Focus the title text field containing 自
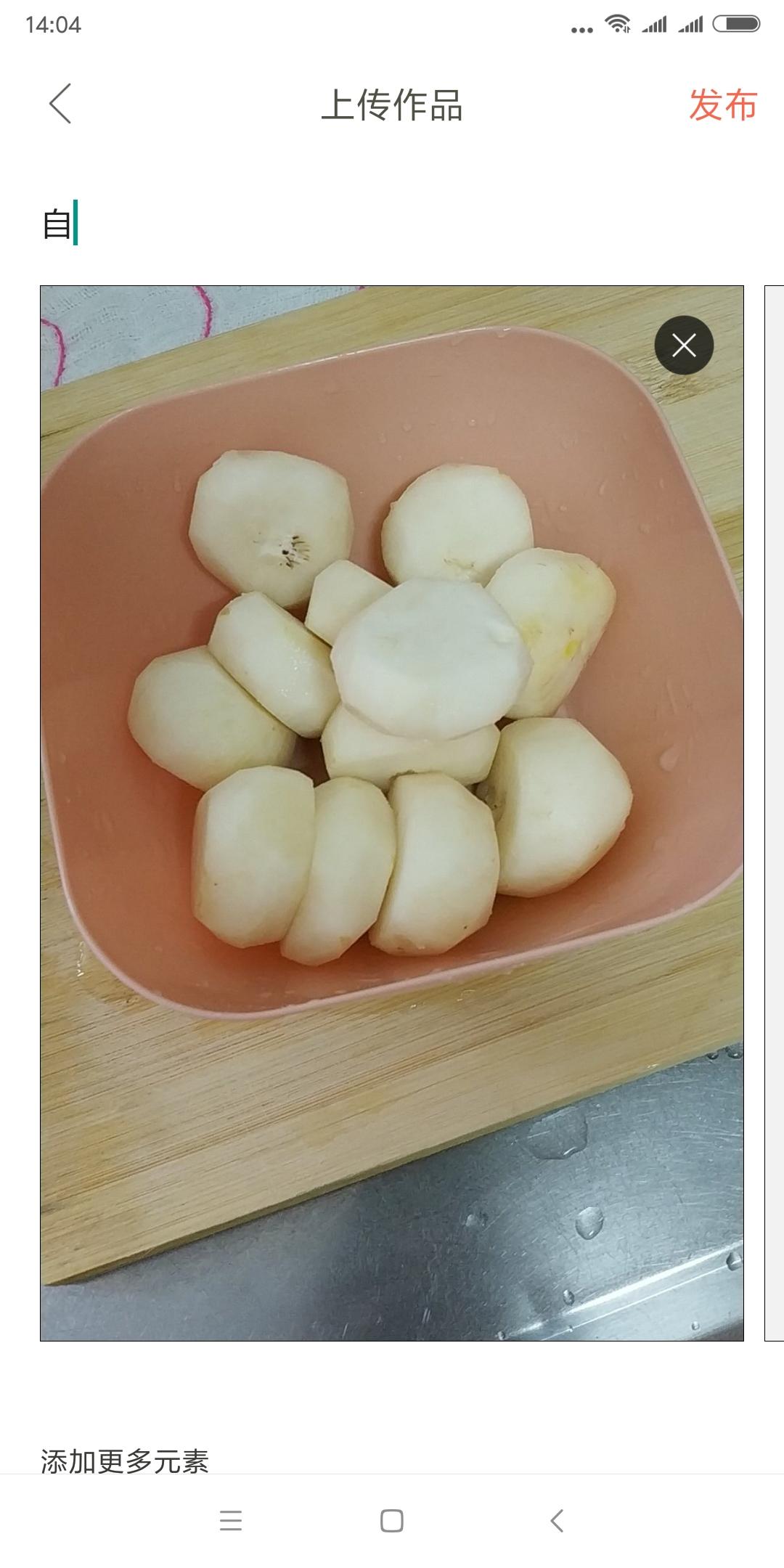This screenshot has height=1568, width=784. (x=392, y=224)
